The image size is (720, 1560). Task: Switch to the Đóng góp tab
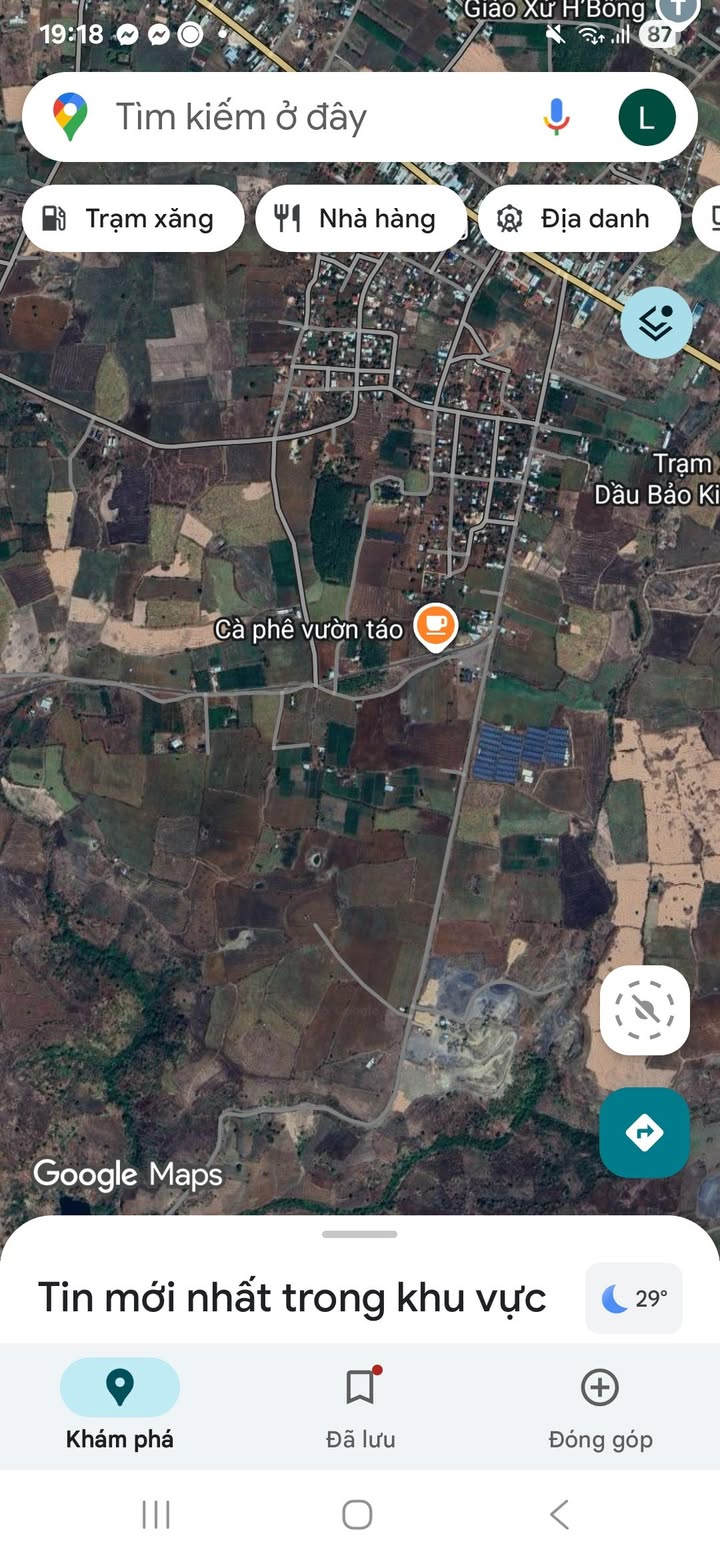coord(600,1409)
